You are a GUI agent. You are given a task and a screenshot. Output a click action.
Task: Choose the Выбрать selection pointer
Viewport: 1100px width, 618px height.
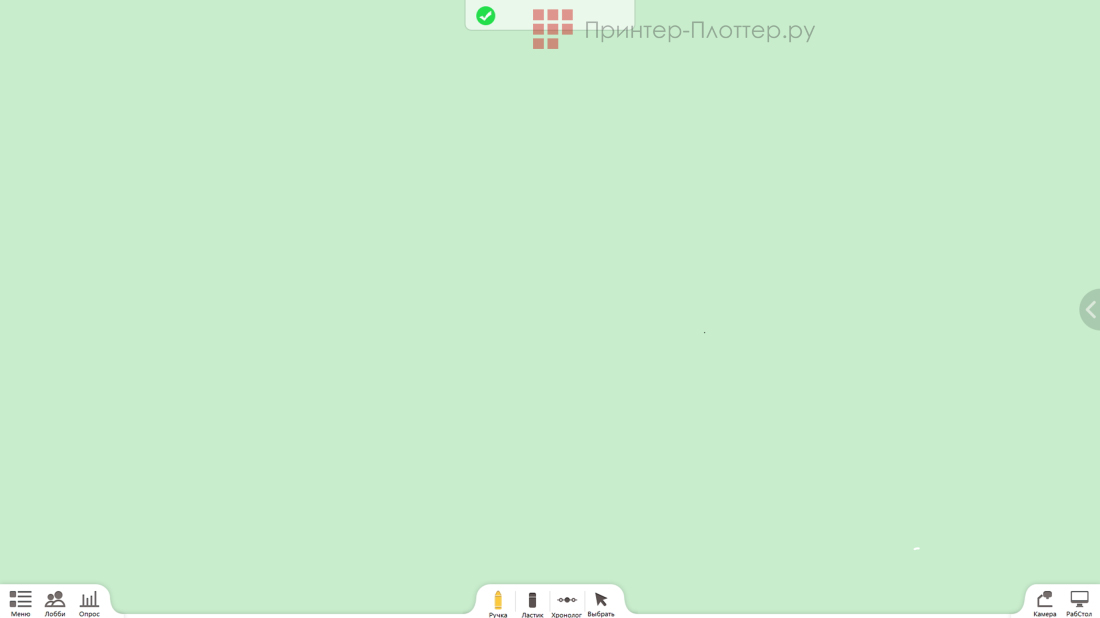pyautogui.click(x=601, y=602)
